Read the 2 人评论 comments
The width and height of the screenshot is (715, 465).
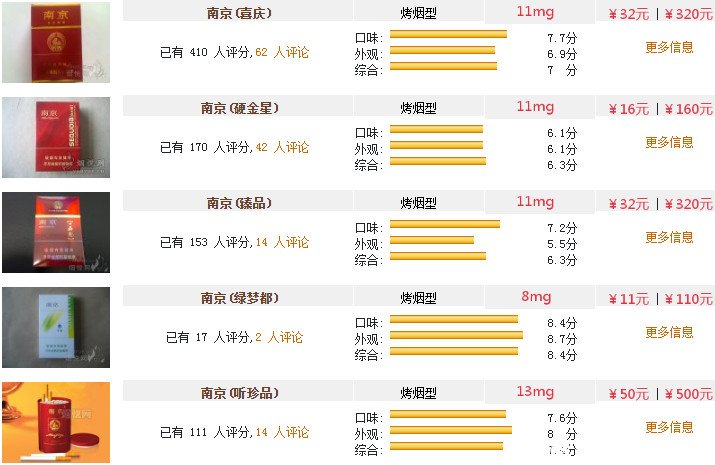[x=278, y=337]
